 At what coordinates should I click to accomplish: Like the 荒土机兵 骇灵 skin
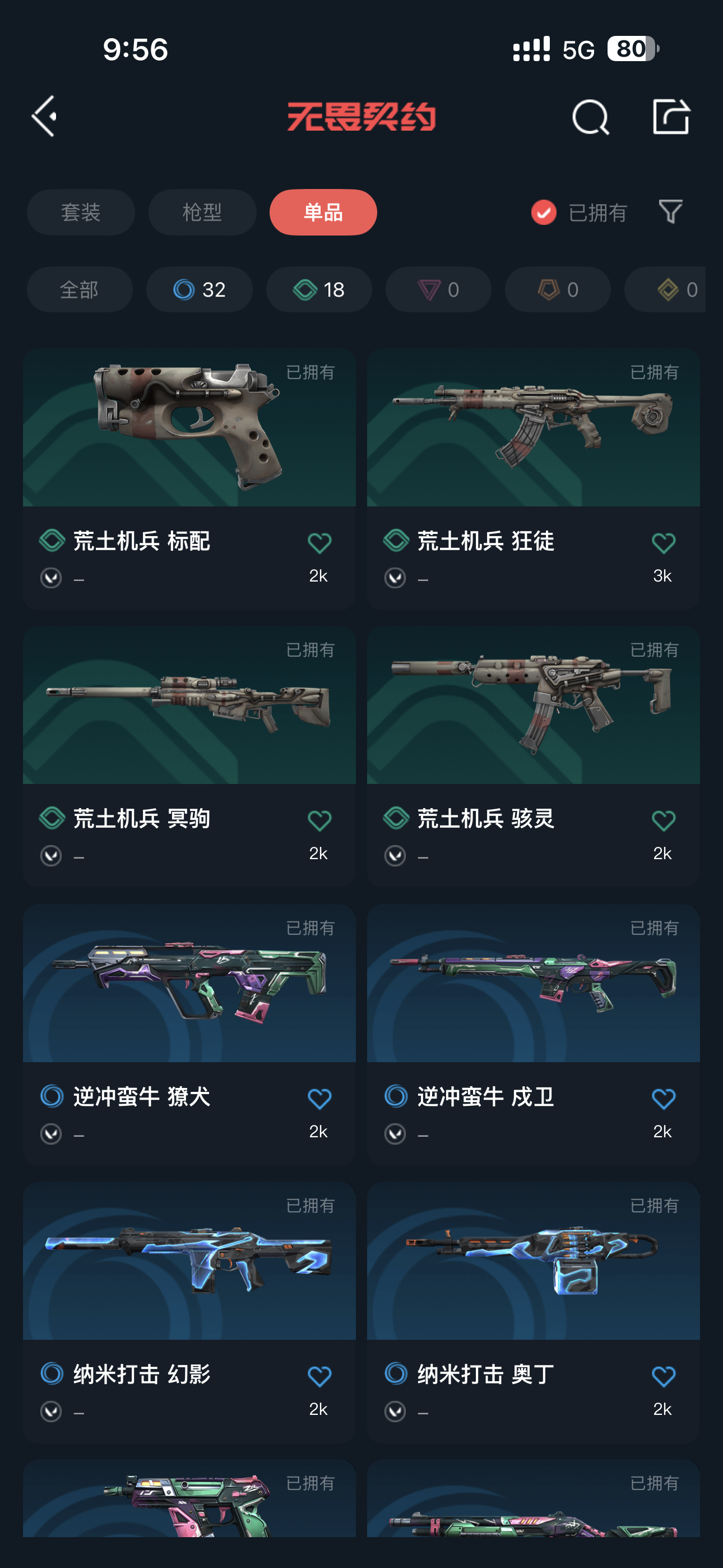point(662,820)
